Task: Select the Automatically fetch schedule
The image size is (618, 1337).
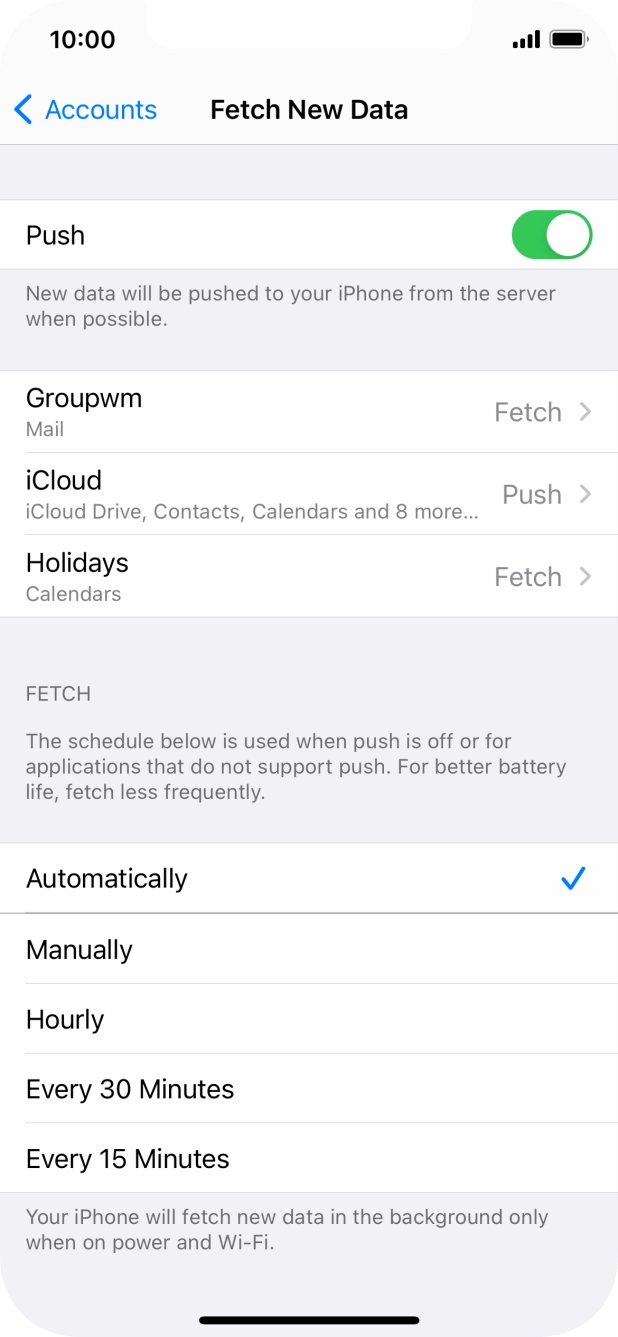Action: pyautogui.click(x=309, y=878)
